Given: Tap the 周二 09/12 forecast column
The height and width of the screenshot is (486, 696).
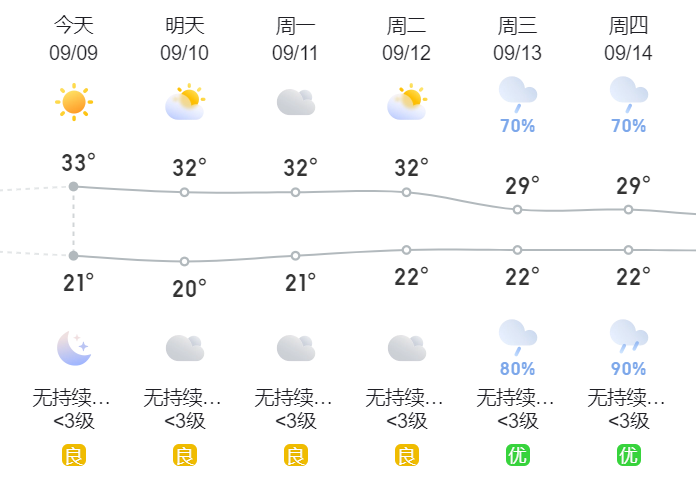Looking at the screenshot, I should [x=406, y=40].
